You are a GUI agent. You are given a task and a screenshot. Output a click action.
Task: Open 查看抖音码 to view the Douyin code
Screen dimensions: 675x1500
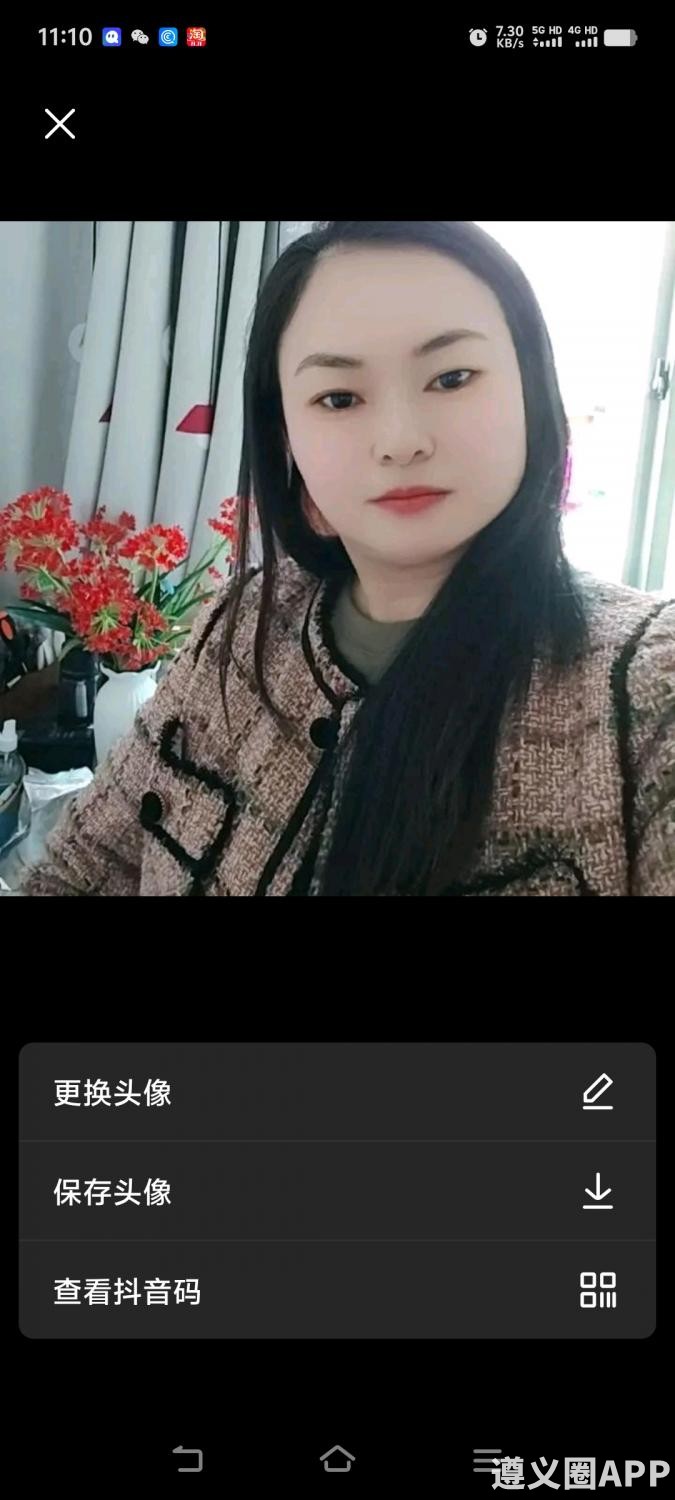337,1290
